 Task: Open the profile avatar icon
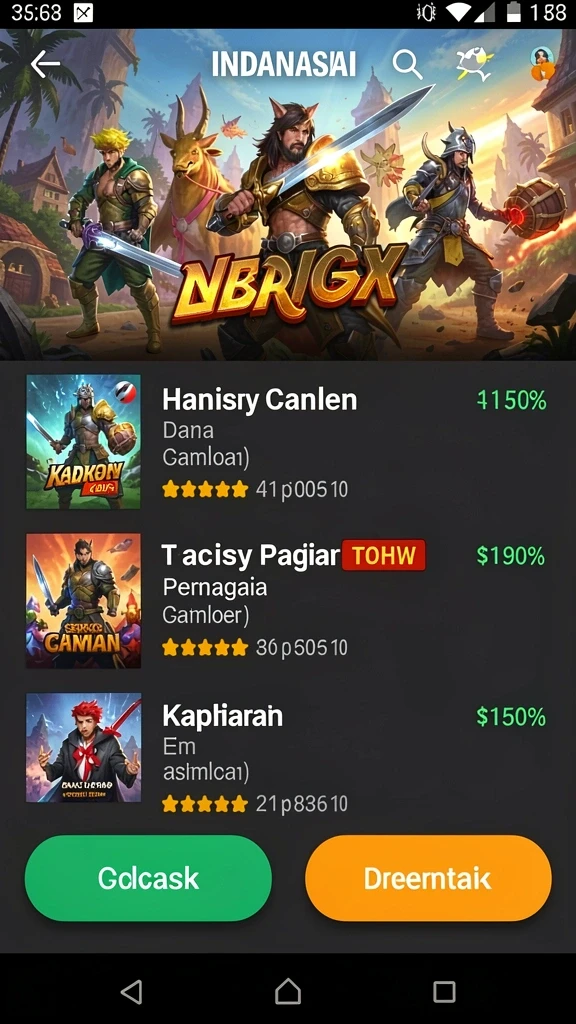click(x=542, y=63)
